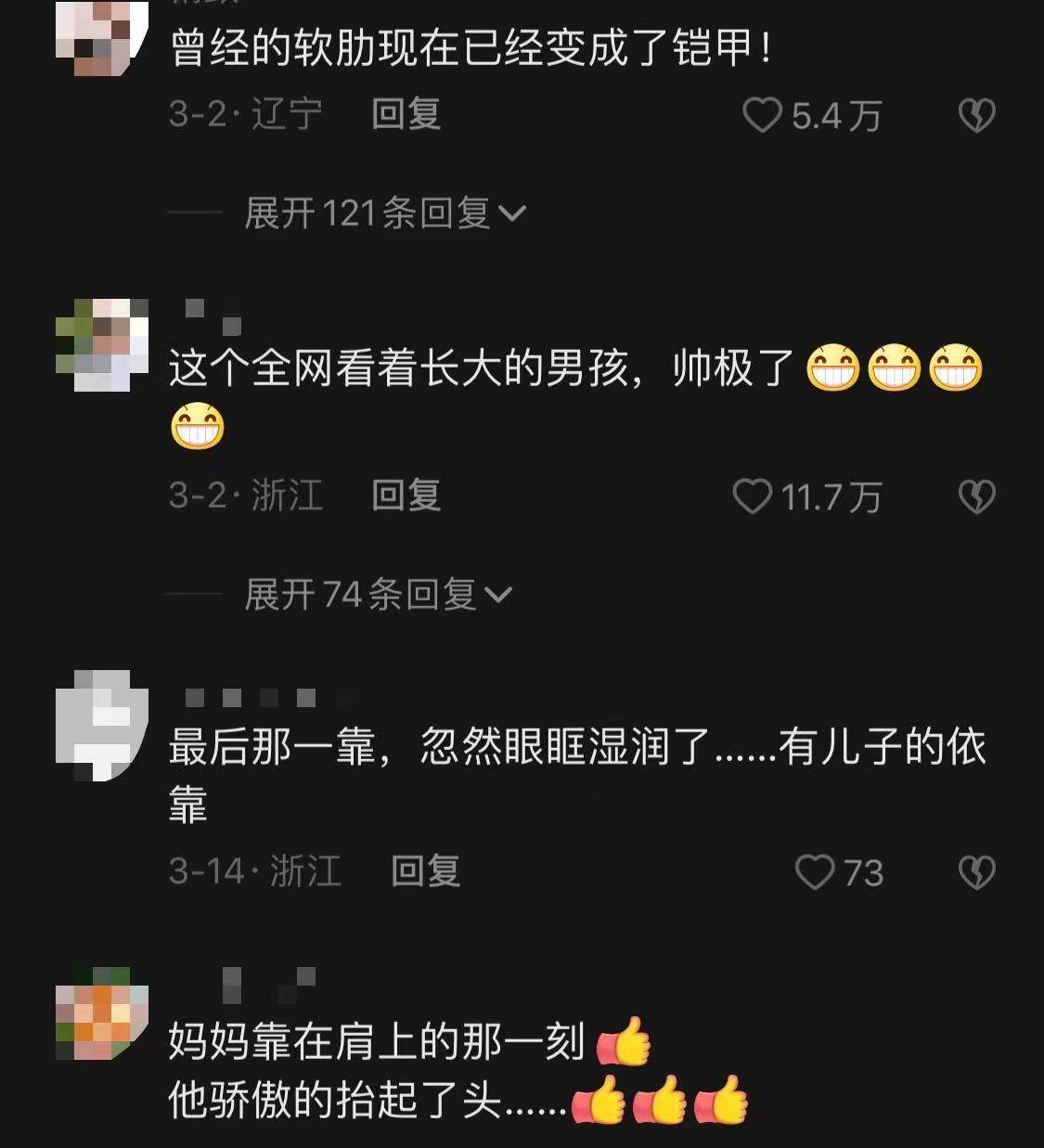
Task: Visit profile of the 妈妈靠在肩上 commenter
Action: click(x=102, y=1013)
